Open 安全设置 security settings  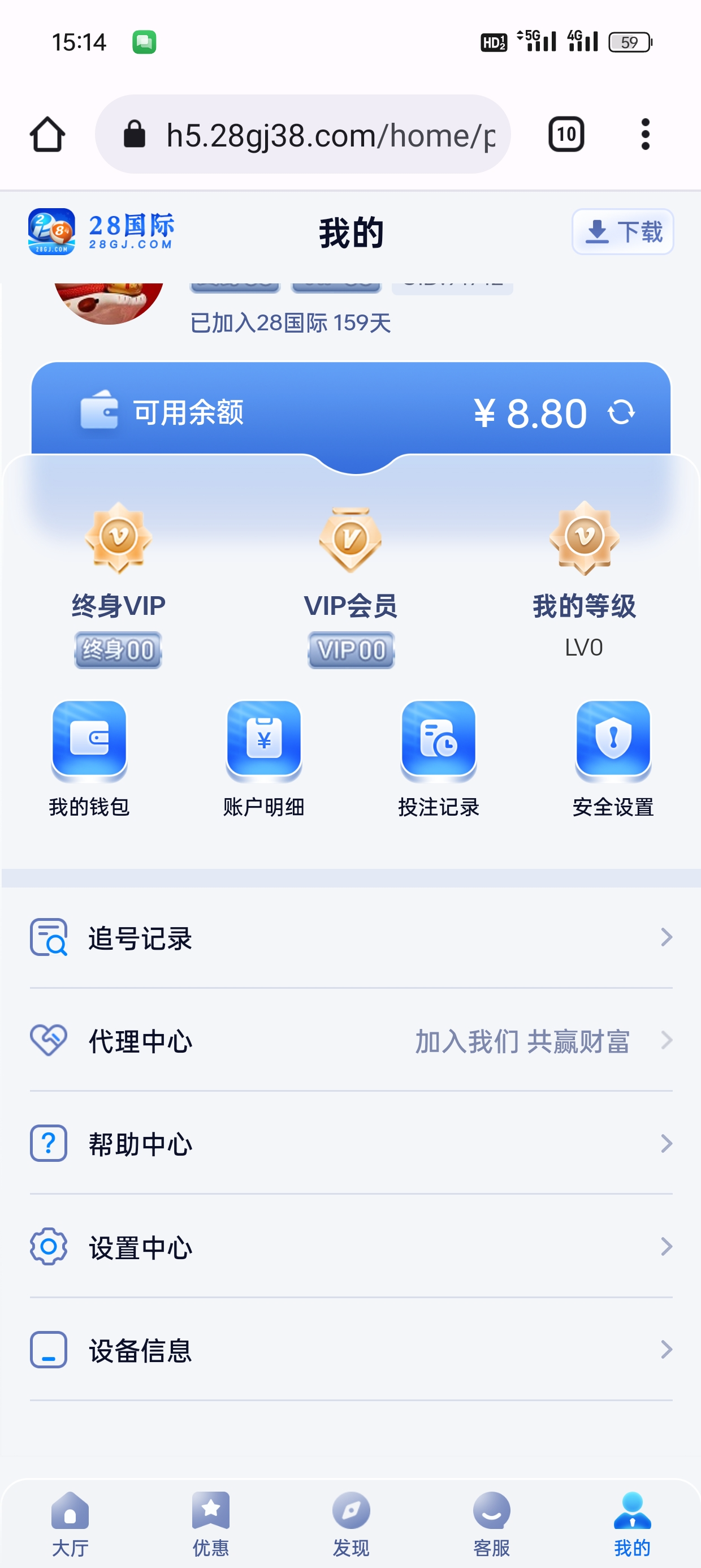pyautogui.click(x=613, y=758)
